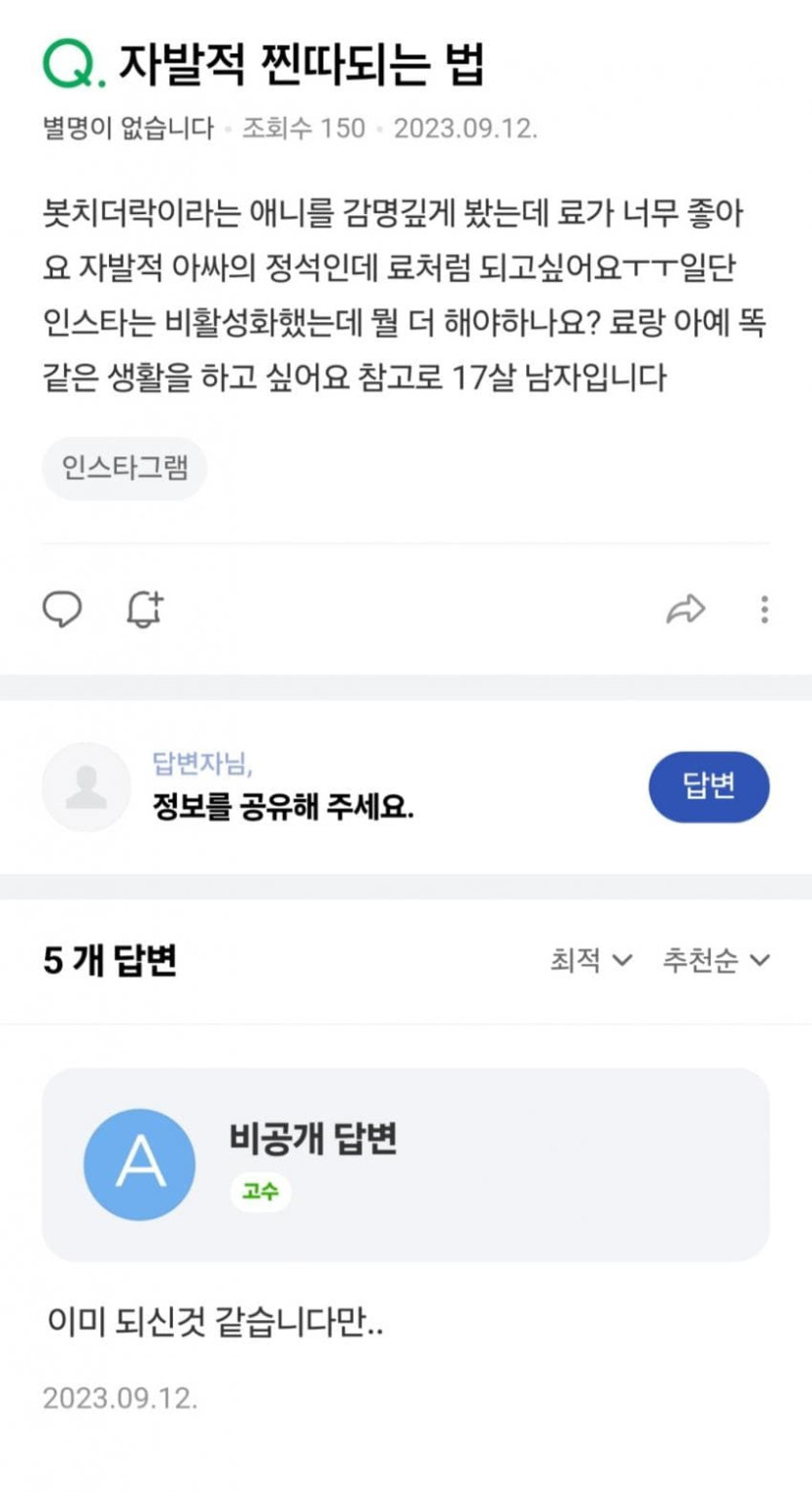
Task: Share this question
Action: pyautogui.click(x=686, y=610)
